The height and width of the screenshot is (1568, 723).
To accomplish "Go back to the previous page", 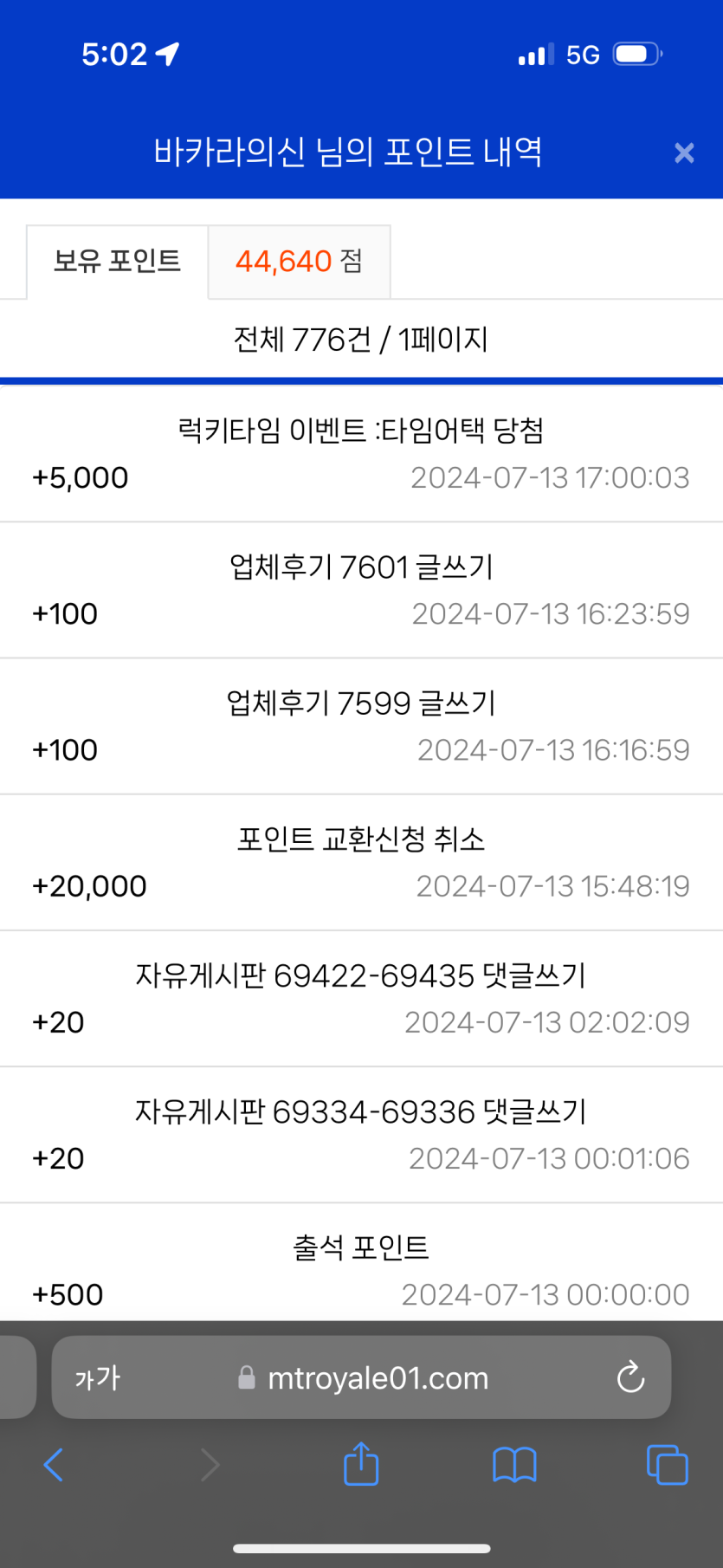I will pyautogui.click(x=54, y=1465).
